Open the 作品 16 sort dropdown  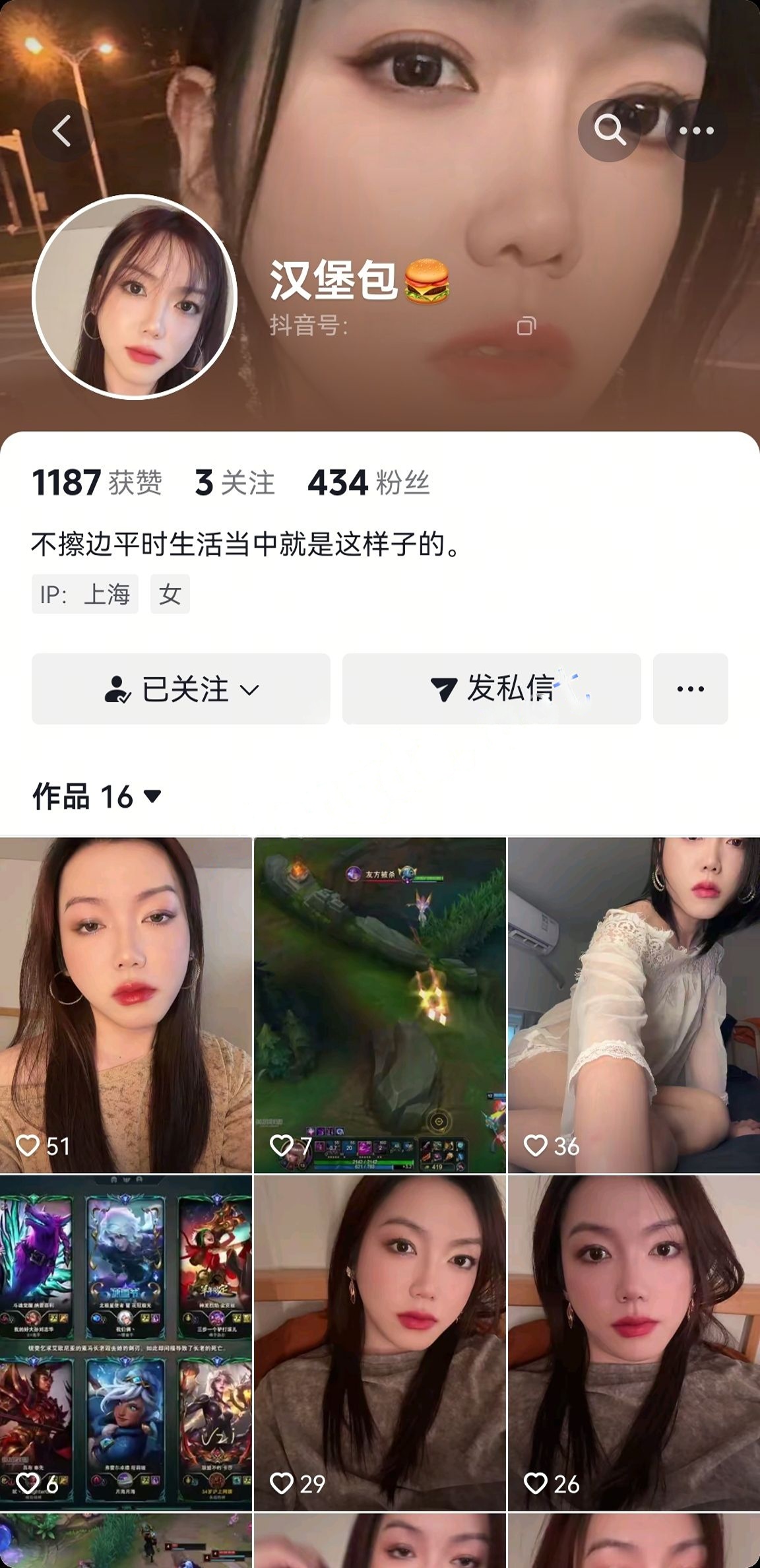point(153,798)
